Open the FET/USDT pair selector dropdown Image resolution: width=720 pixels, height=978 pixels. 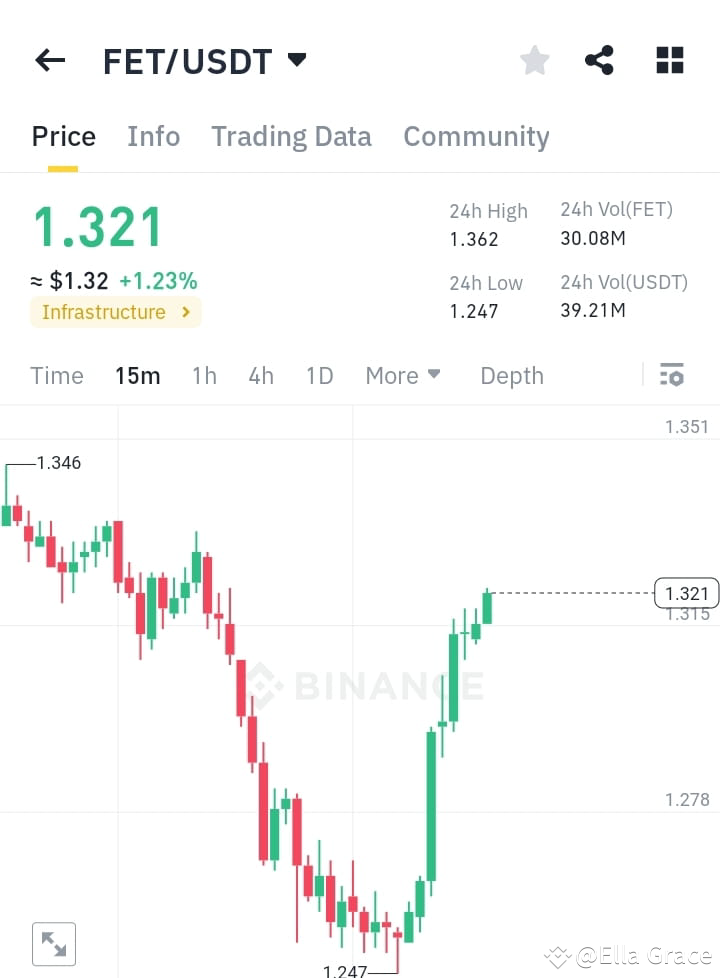click(x=296, y=60)
